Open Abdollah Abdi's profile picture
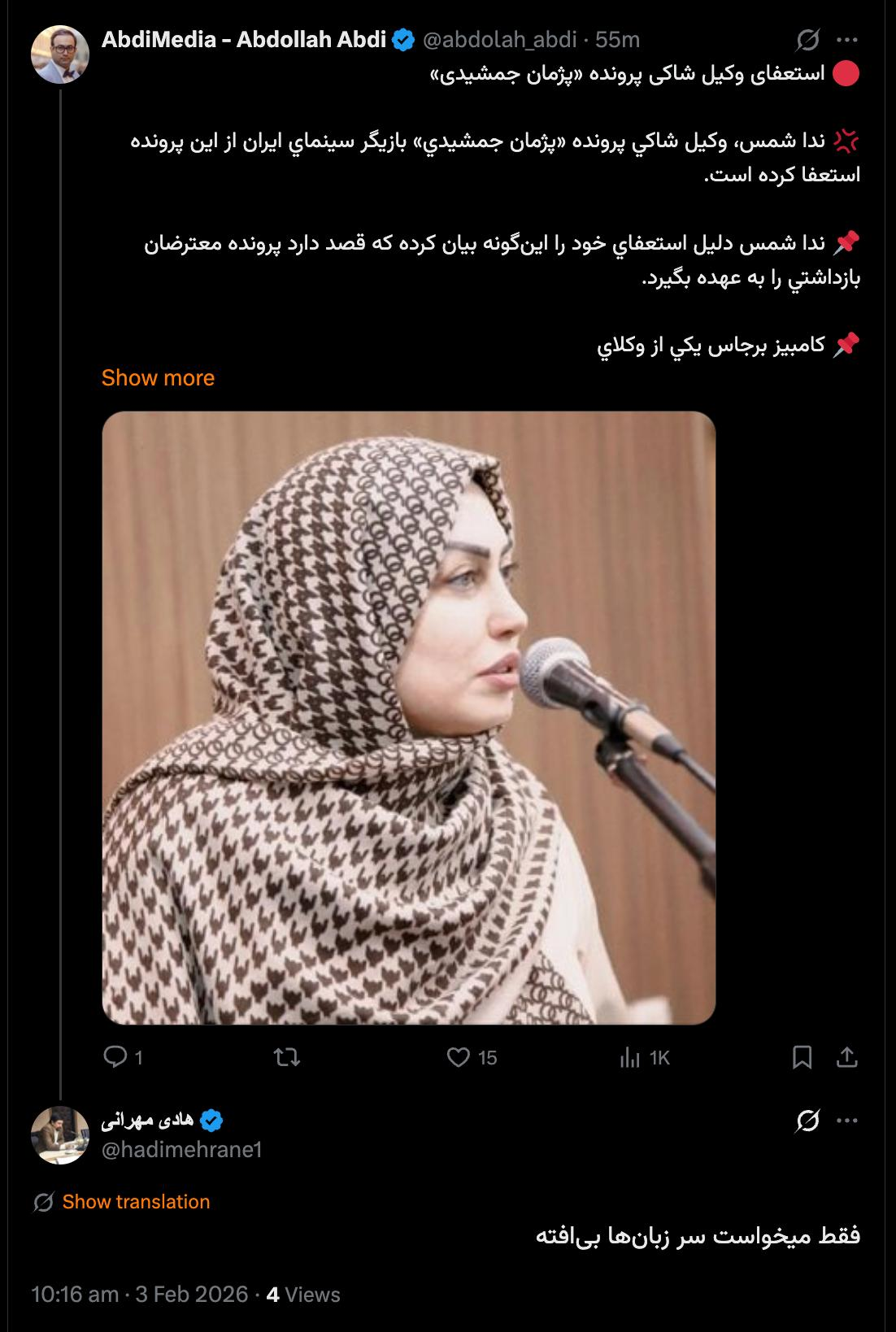This screenshot has height=1332, width=896. click(x=59, y=54)
